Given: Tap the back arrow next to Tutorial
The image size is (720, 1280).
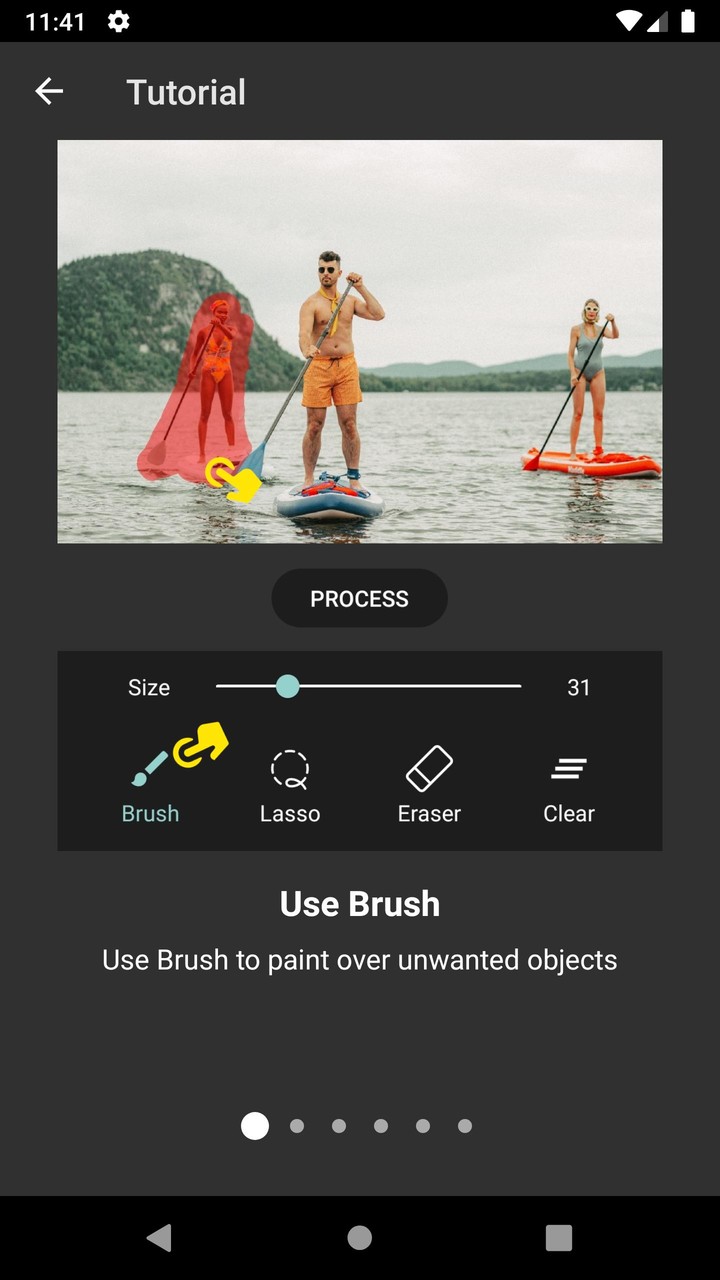Looking at the screenshot, I should (48, 91).
